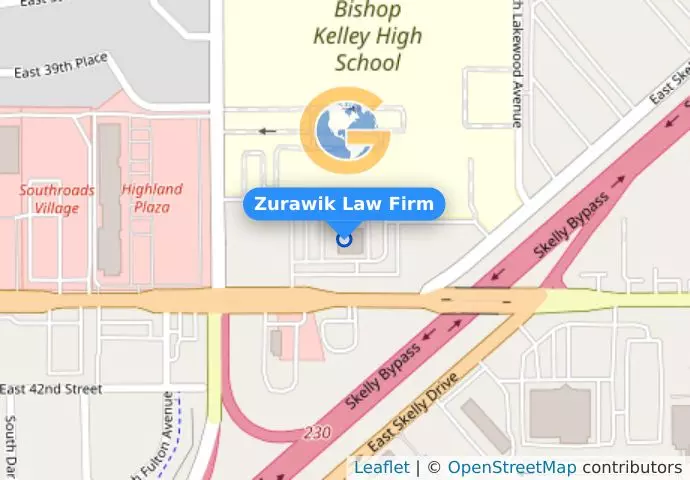
Task: Open the OpenStreetMap contributors link
Action: [511, 467]
